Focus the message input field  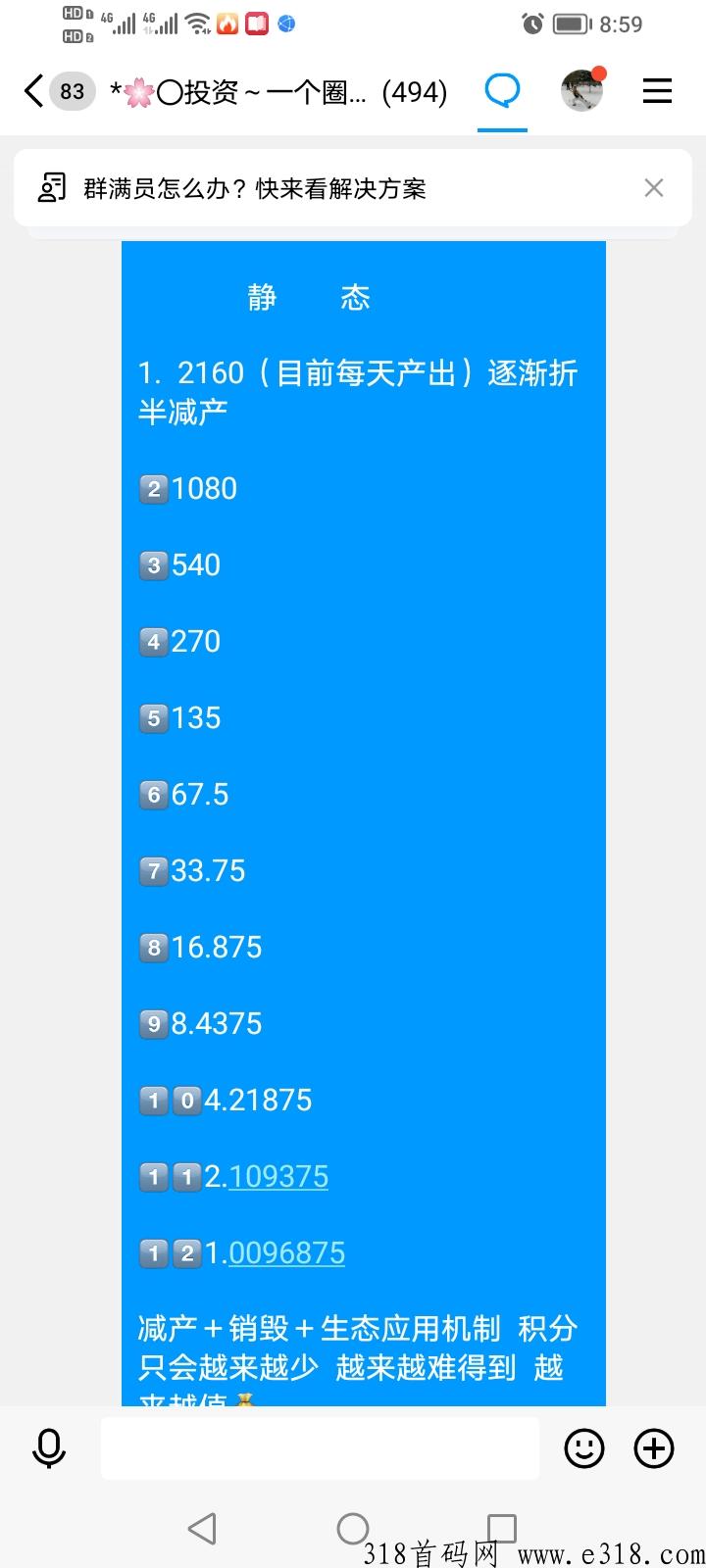click(x=320, y=1447)
